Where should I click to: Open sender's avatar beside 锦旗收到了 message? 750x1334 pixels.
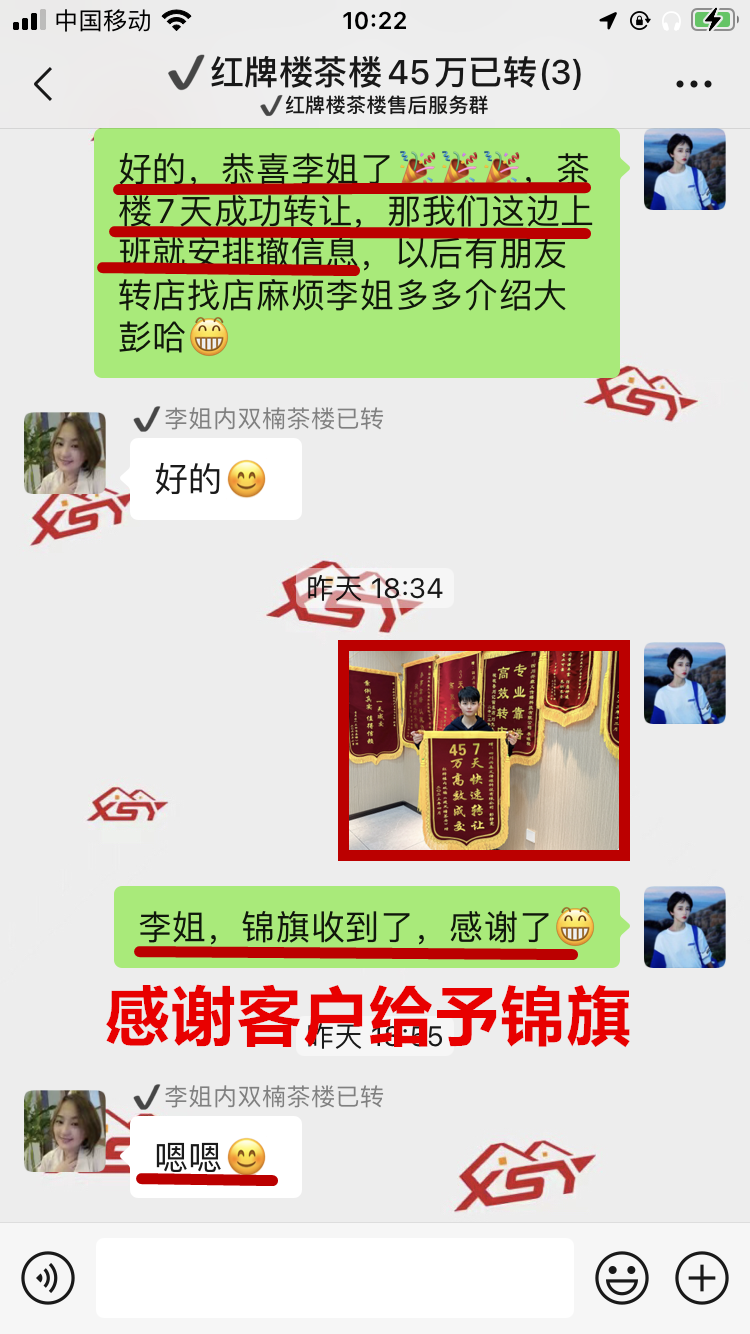[684, 926]
